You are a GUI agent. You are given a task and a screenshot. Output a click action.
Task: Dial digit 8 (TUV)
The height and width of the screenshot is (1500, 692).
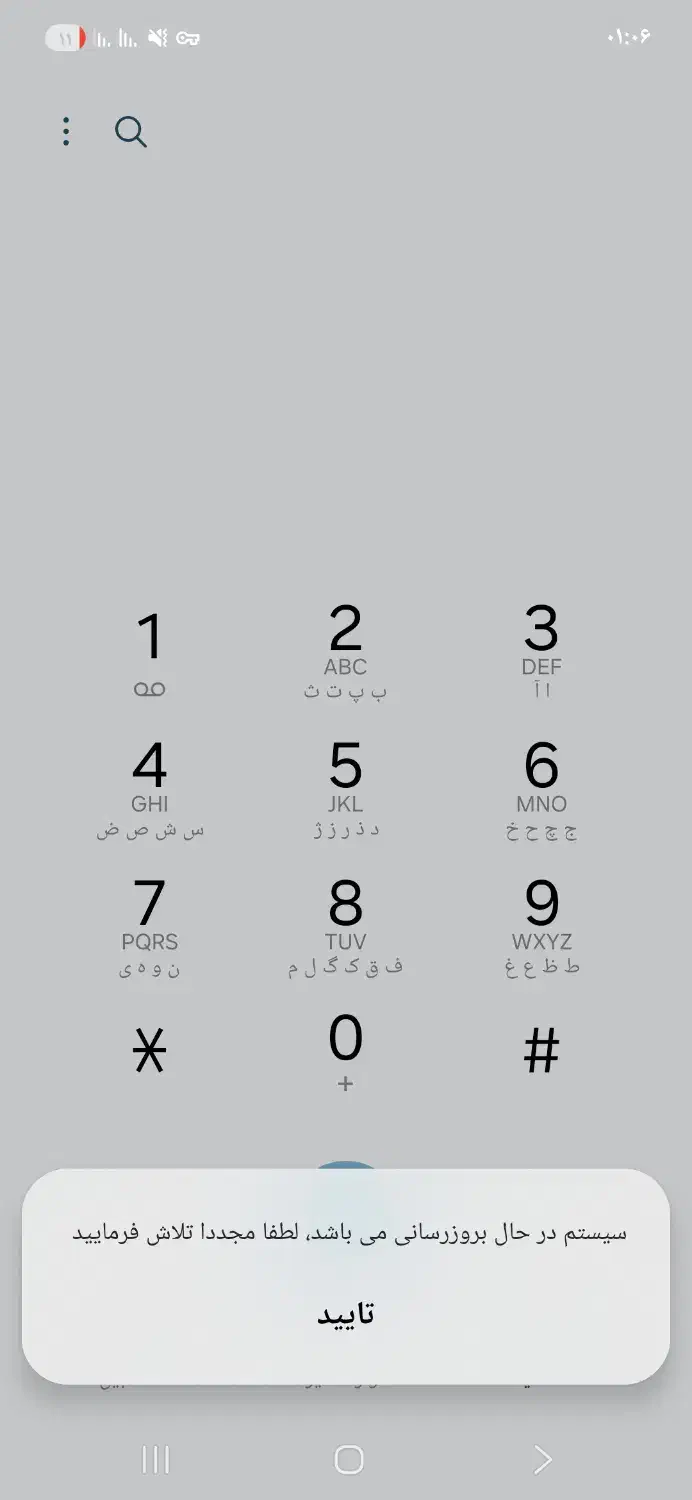click(345, 925)
